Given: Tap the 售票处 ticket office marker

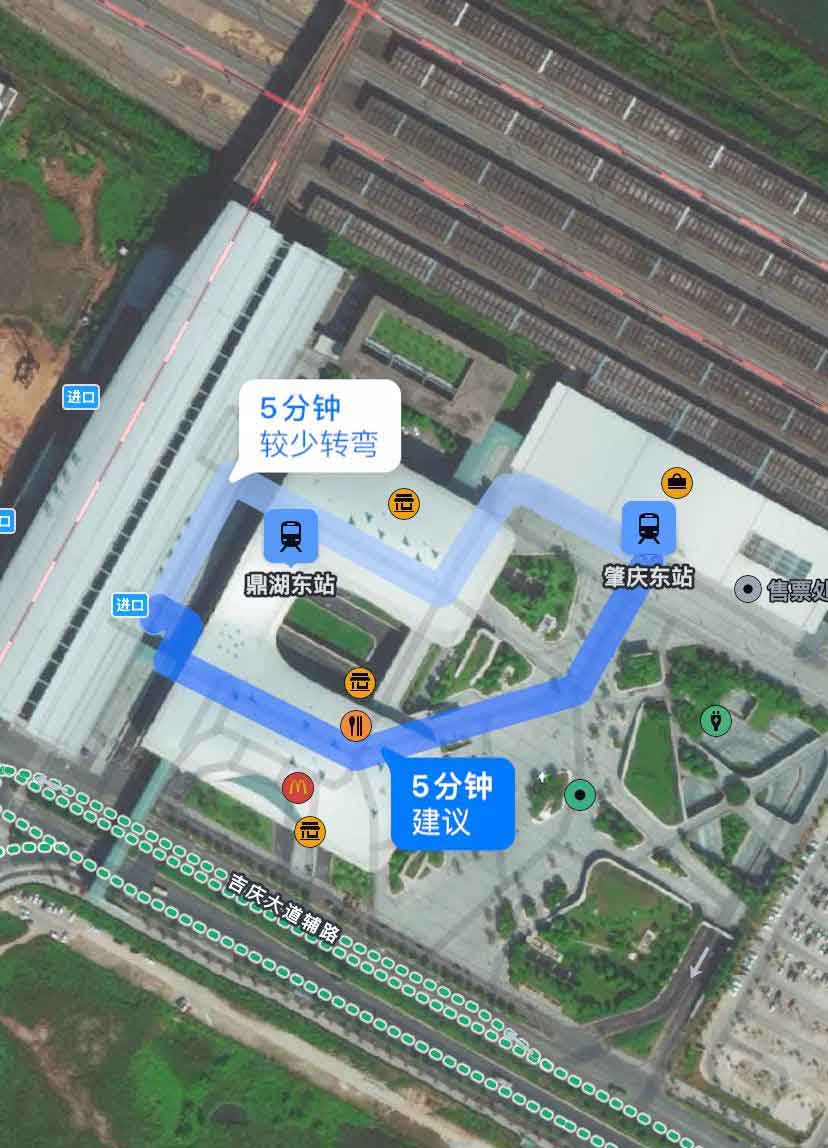Looking at the screenshot, I should [x=748, y=590].
